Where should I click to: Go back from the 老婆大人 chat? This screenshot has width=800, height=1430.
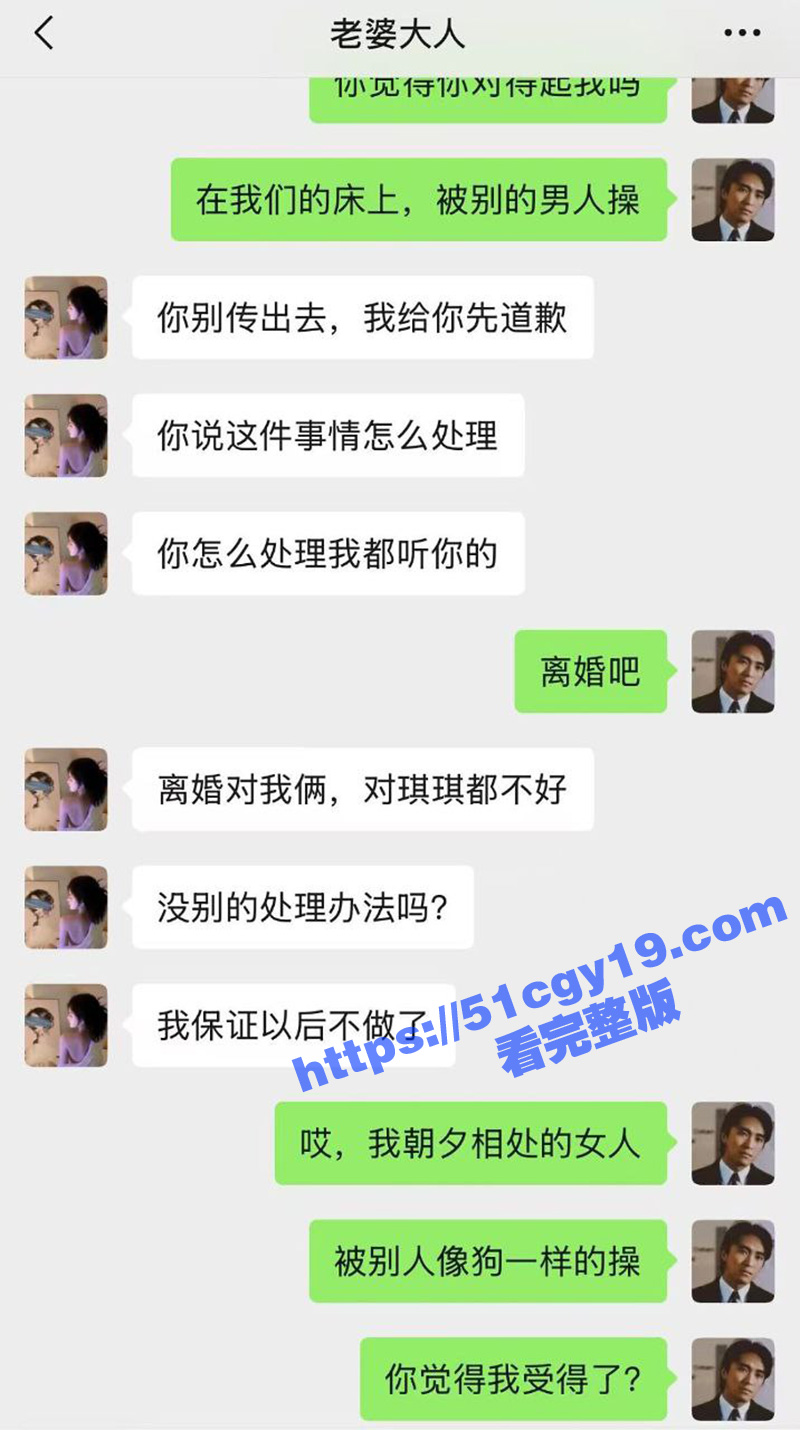pos(44,34)
